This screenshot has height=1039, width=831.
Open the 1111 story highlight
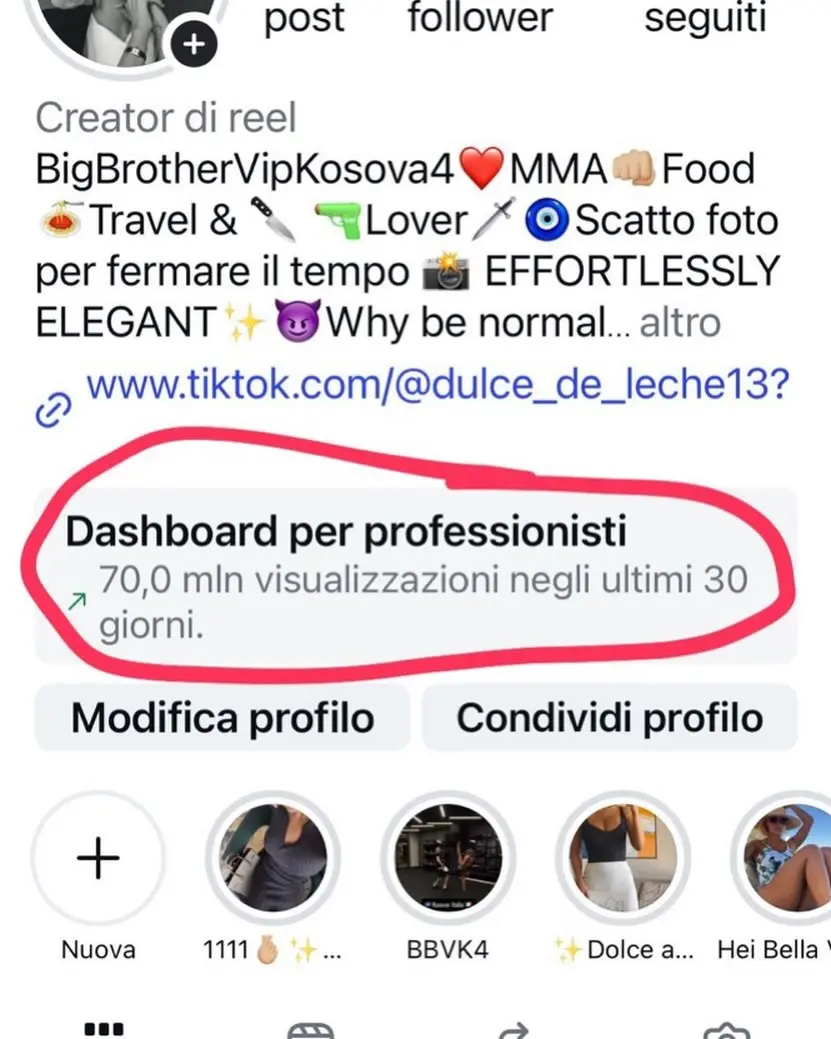click(x=272, y=858)
